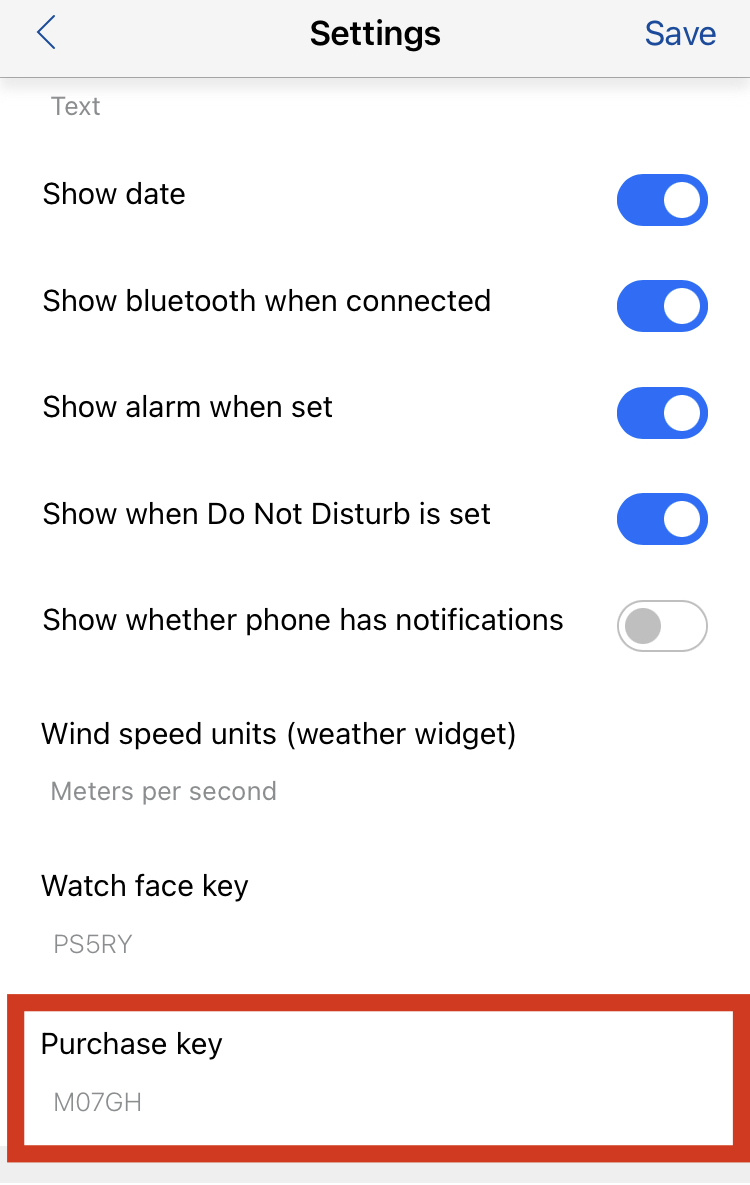Toggle off Show date

click(x=662, y=200)
